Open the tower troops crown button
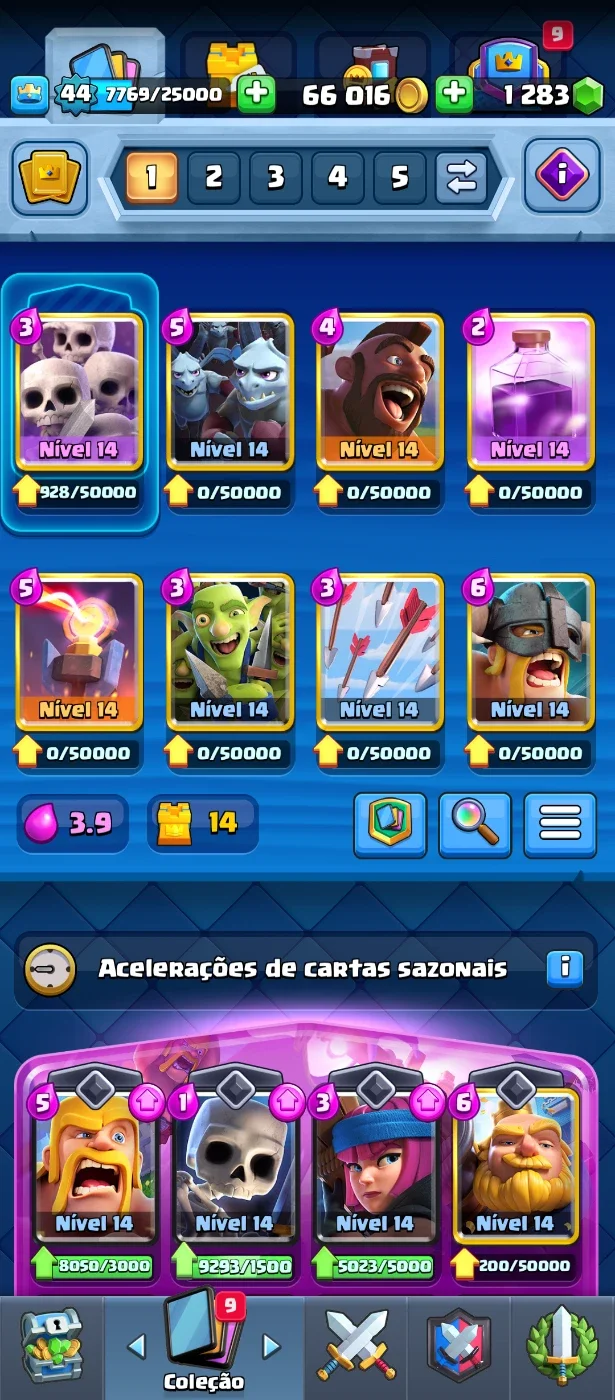 [x=49, y=178]
